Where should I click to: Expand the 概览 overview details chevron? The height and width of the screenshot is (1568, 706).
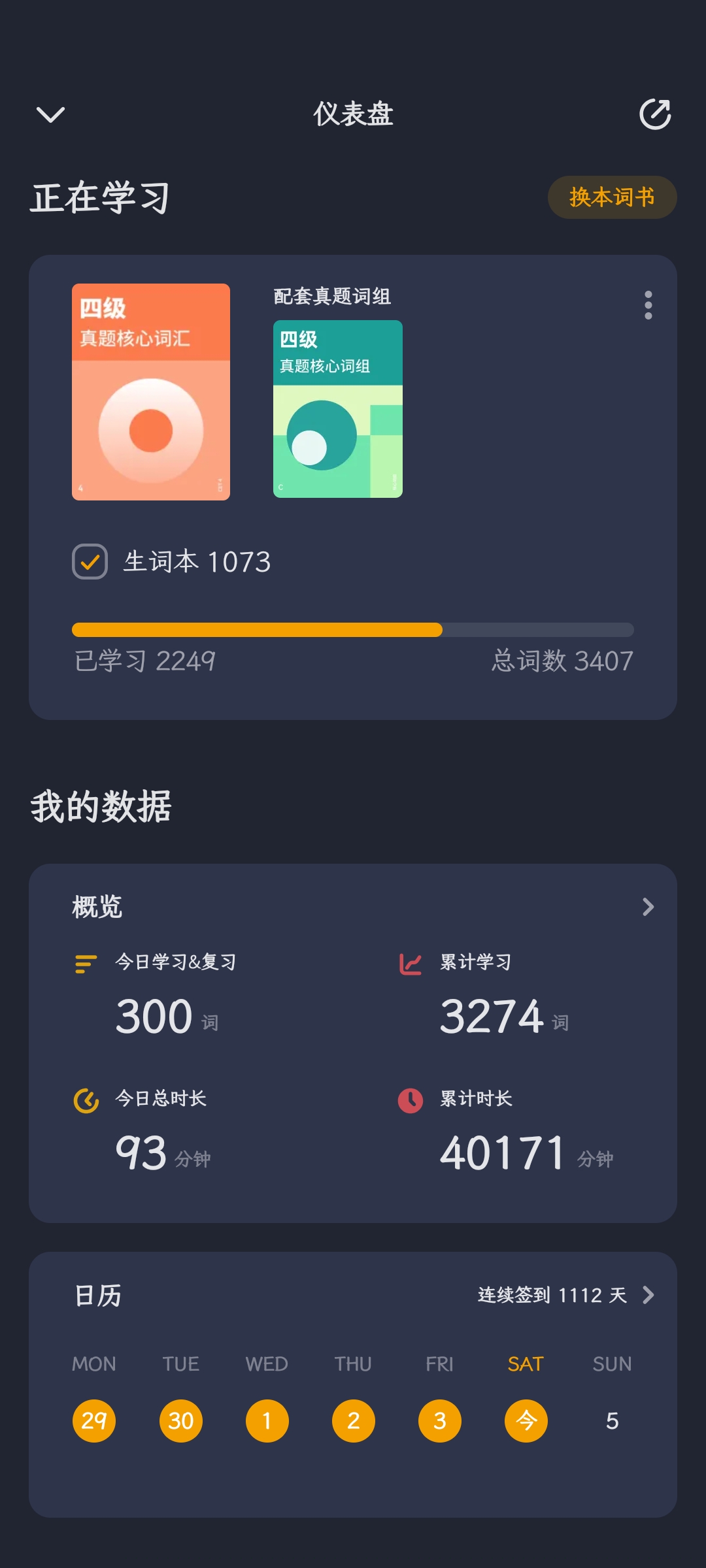(x=647, y=907)
